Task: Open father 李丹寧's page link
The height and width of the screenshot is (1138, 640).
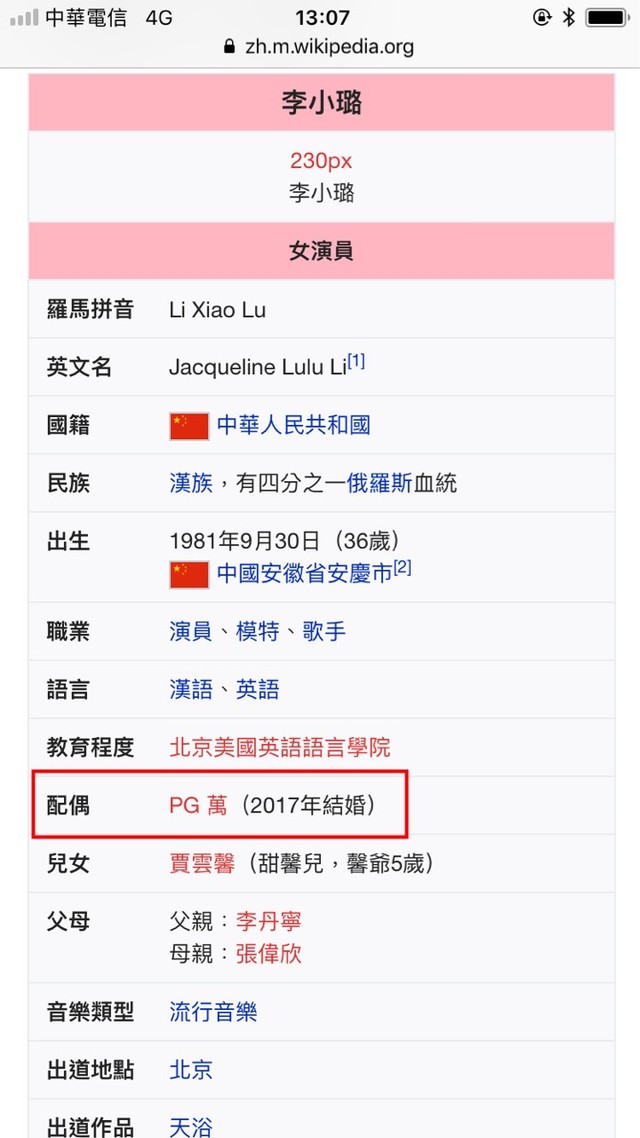Action: pos(268,921)
